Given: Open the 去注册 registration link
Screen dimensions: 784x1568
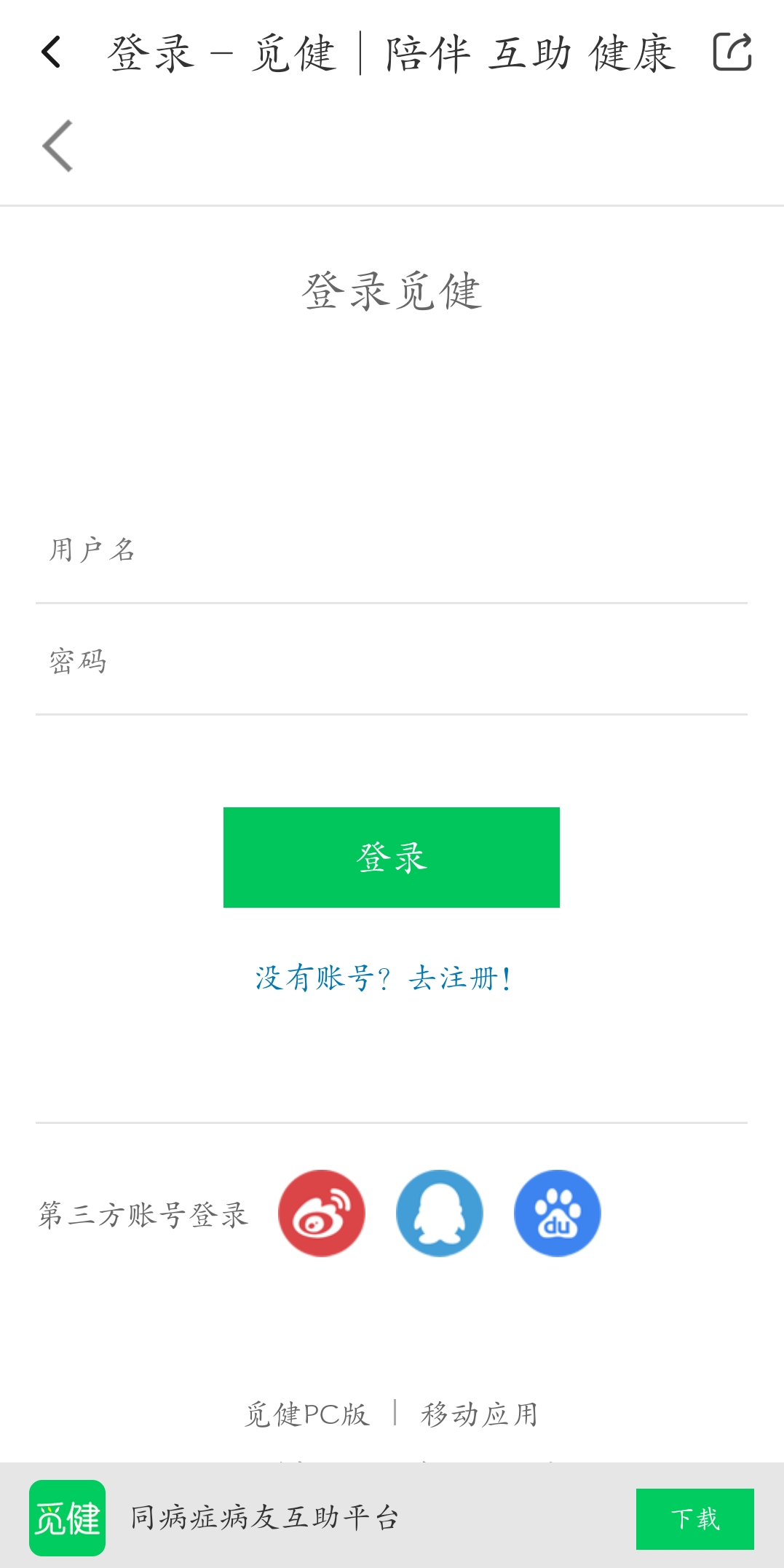Looking at the screenshot, I should click(x=459, y=979).
